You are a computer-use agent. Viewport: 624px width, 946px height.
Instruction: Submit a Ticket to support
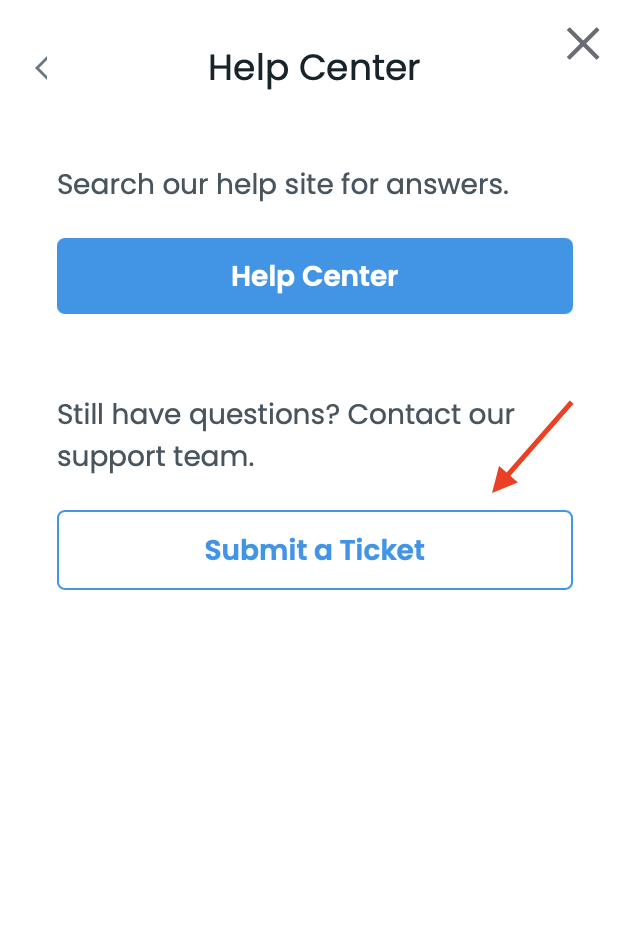[x=314, y=550]
